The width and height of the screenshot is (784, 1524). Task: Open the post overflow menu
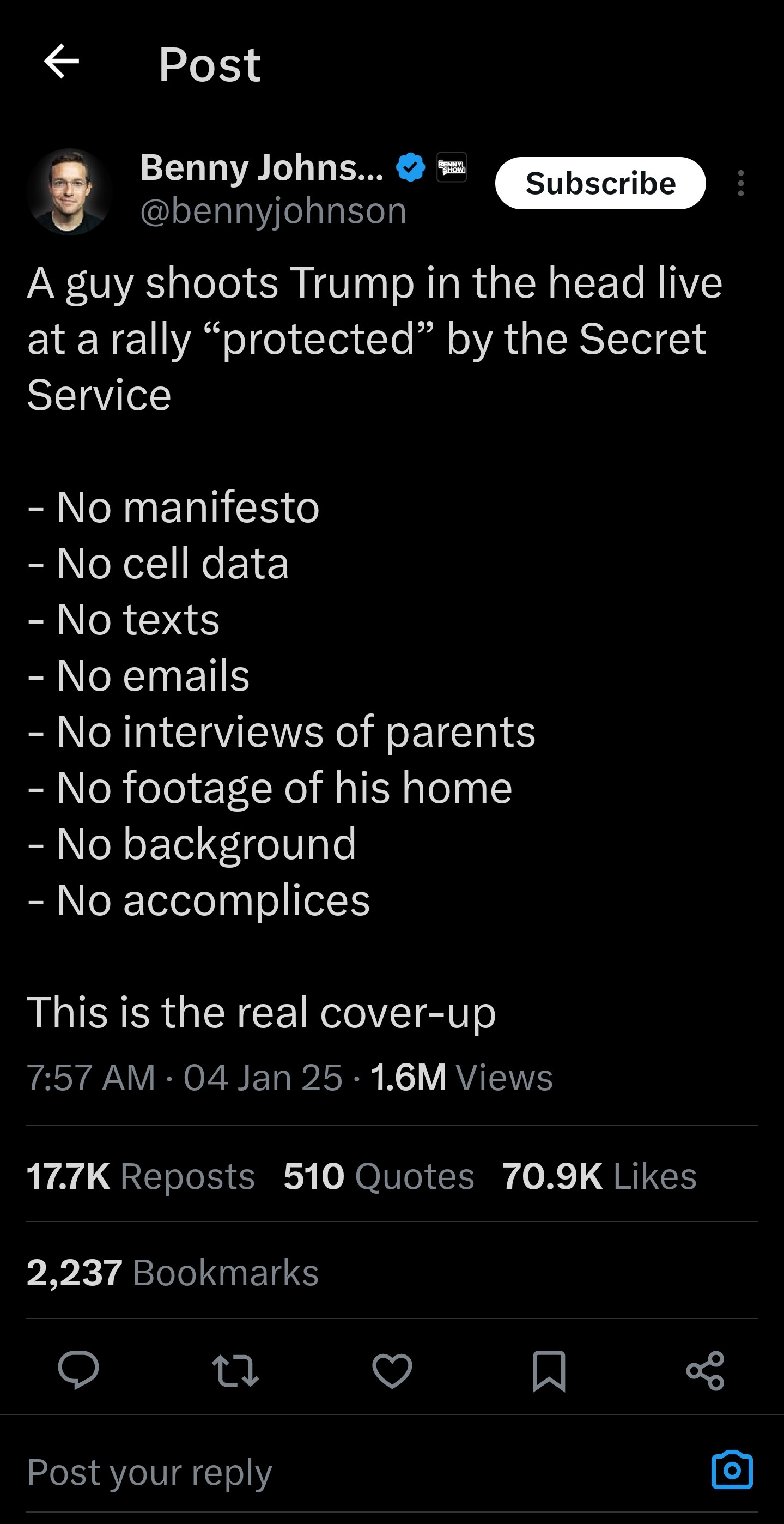[x=740, y=183]
